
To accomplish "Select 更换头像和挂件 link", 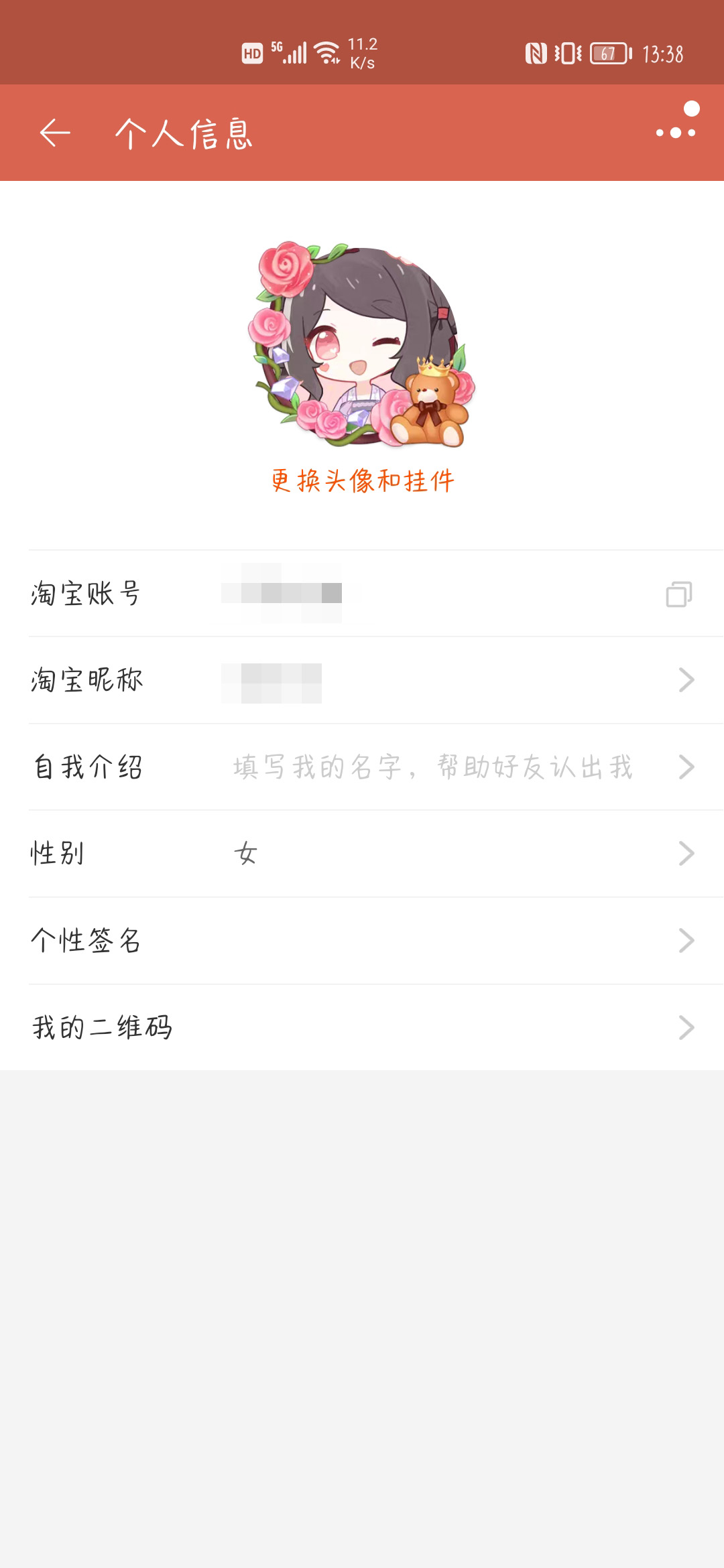I will (x=363, y=481).
